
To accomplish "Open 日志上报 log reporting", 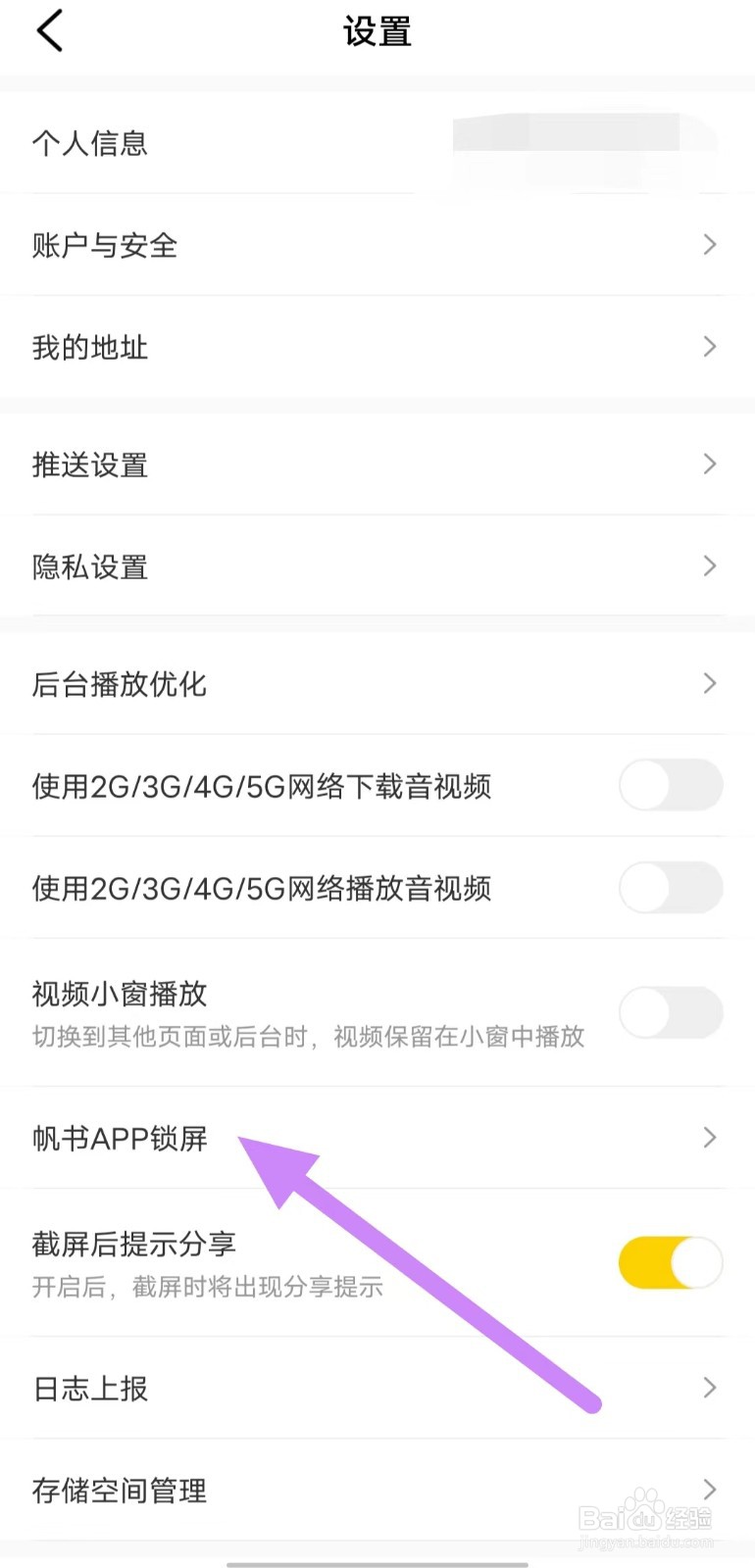I will click(x=89, y=1388).
